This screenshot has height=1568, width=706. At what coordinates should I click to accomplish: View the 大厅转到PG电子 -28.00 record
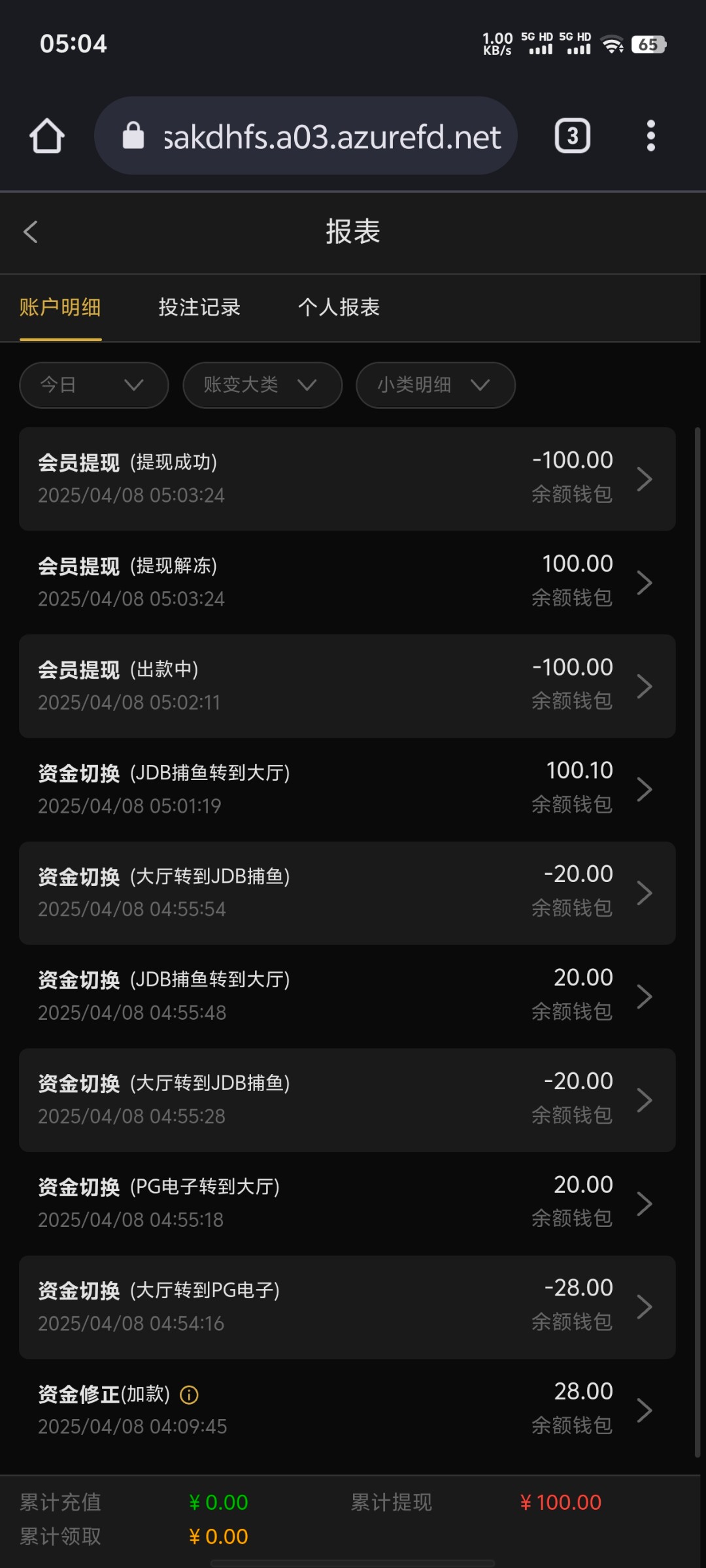pyautogui.click(x=347, y=1307)
